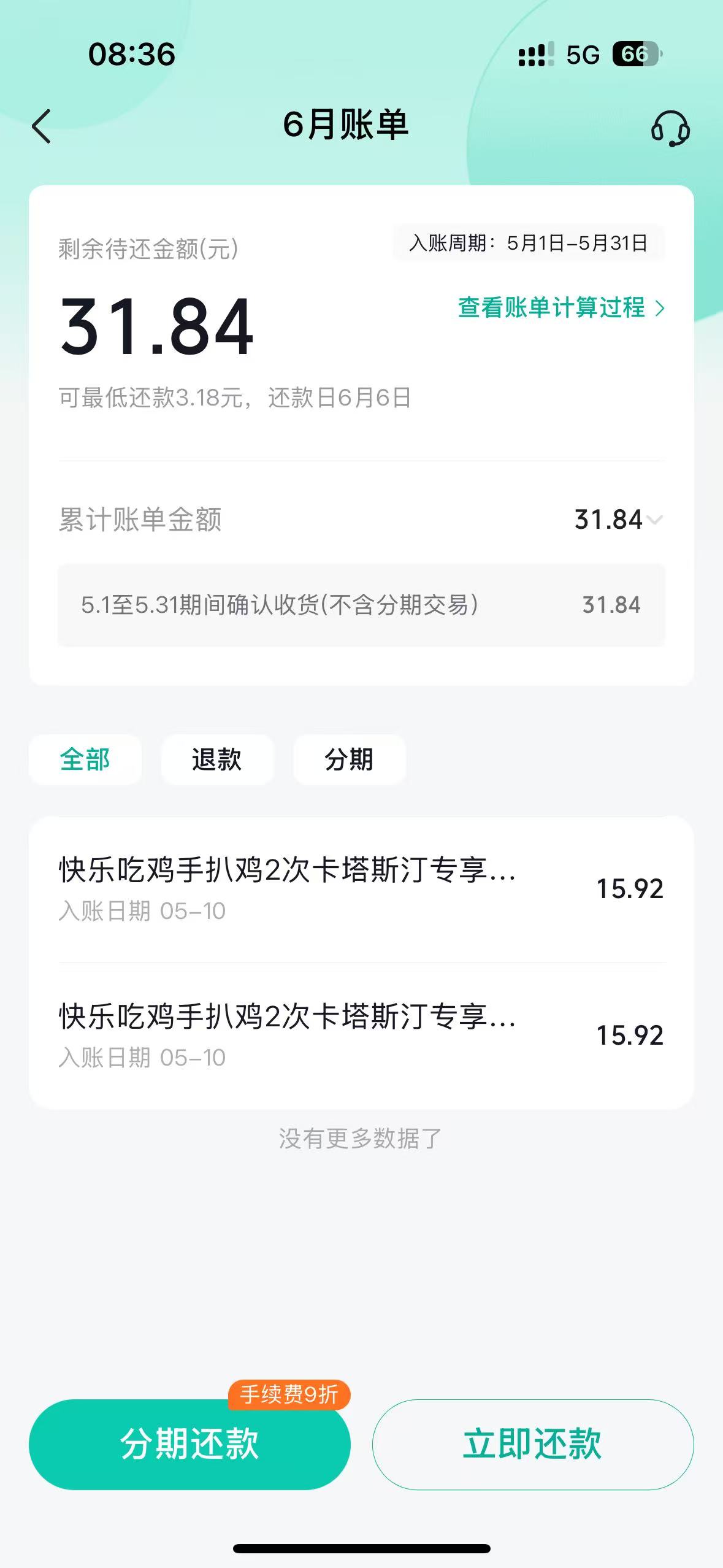
Task: Select the 全部 filter tab
Action: tap(85, 759)
